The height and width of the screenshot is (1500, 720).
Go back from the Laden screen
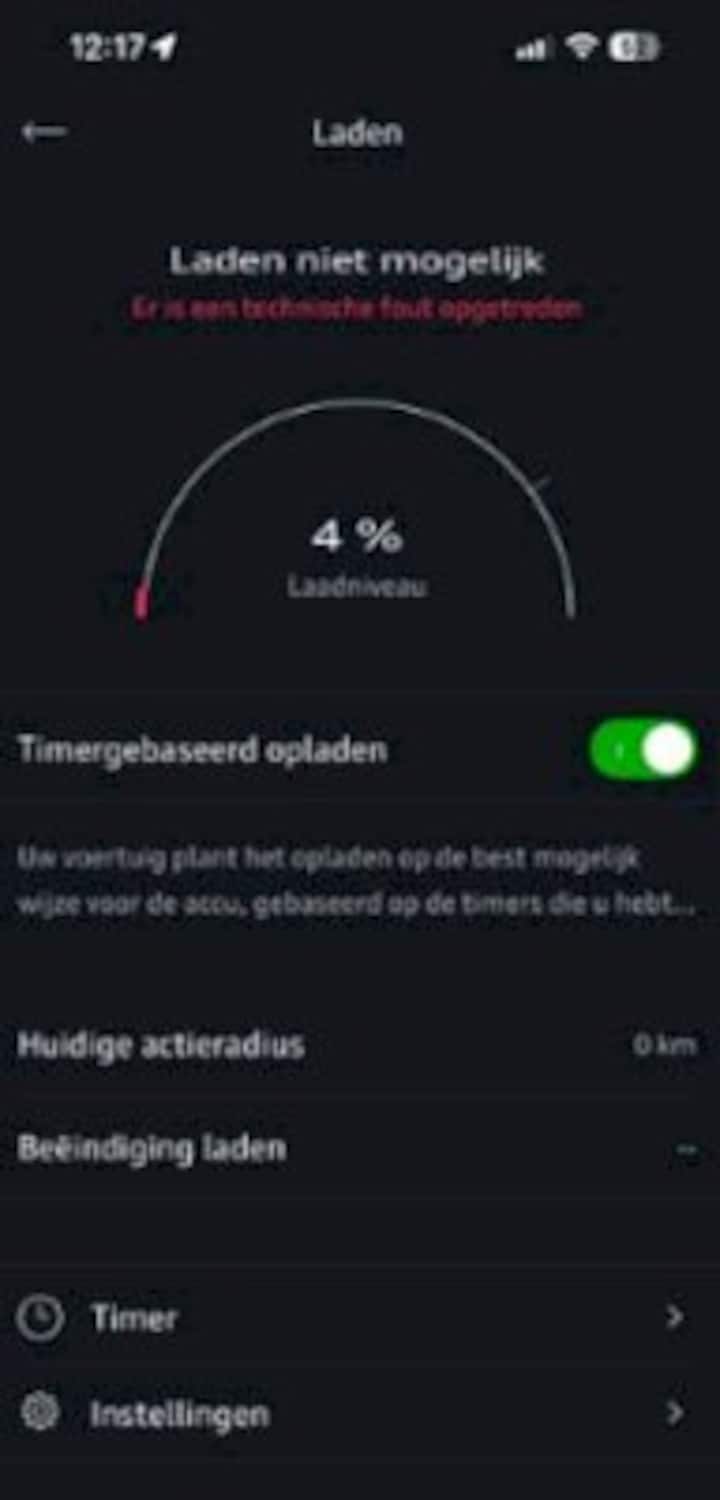click(x=44, y=132)
